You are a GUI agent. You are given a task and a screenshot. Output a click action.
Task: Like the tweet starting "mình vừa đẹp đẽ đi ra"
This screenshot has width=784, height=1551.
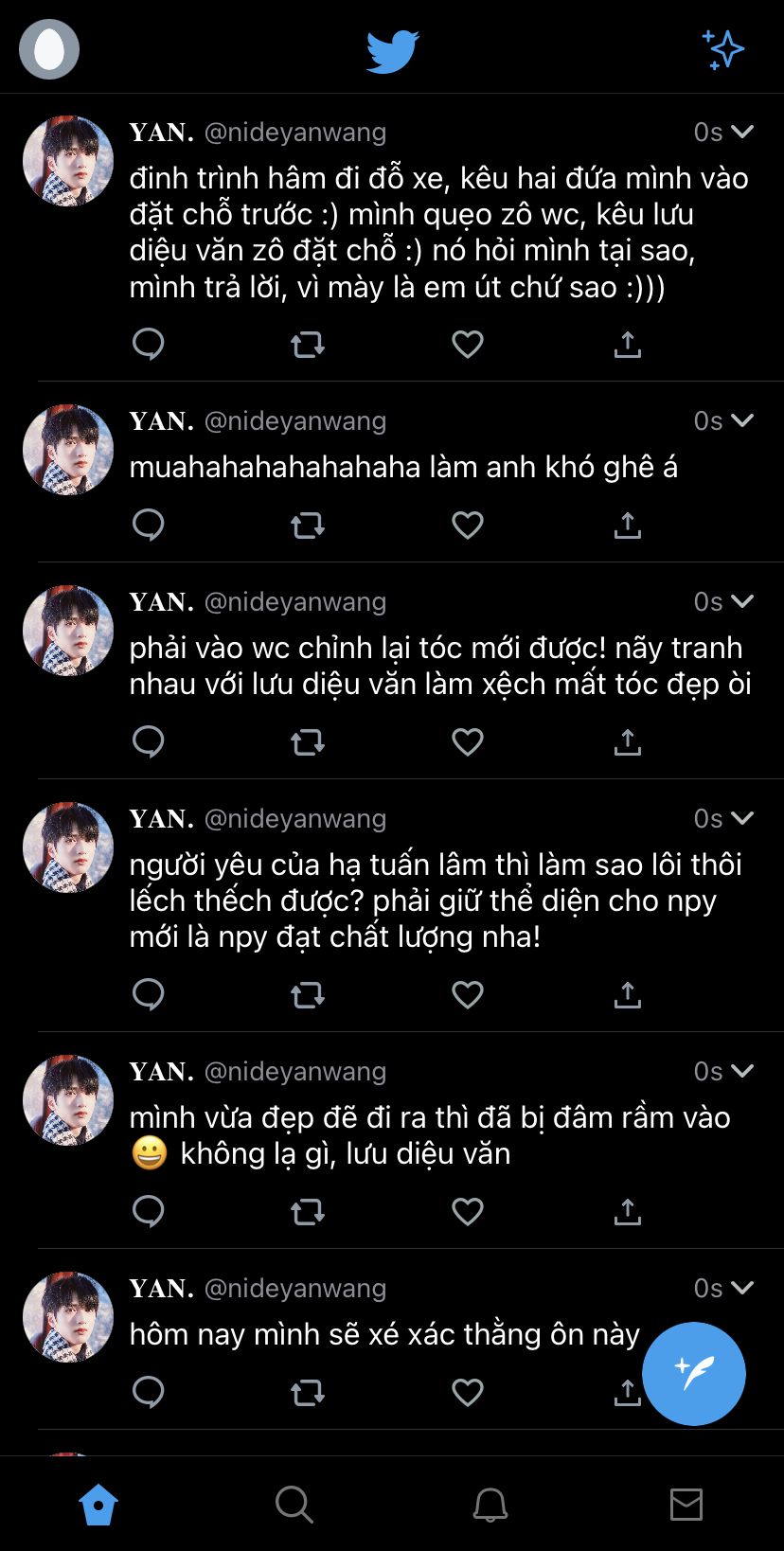468,1211
